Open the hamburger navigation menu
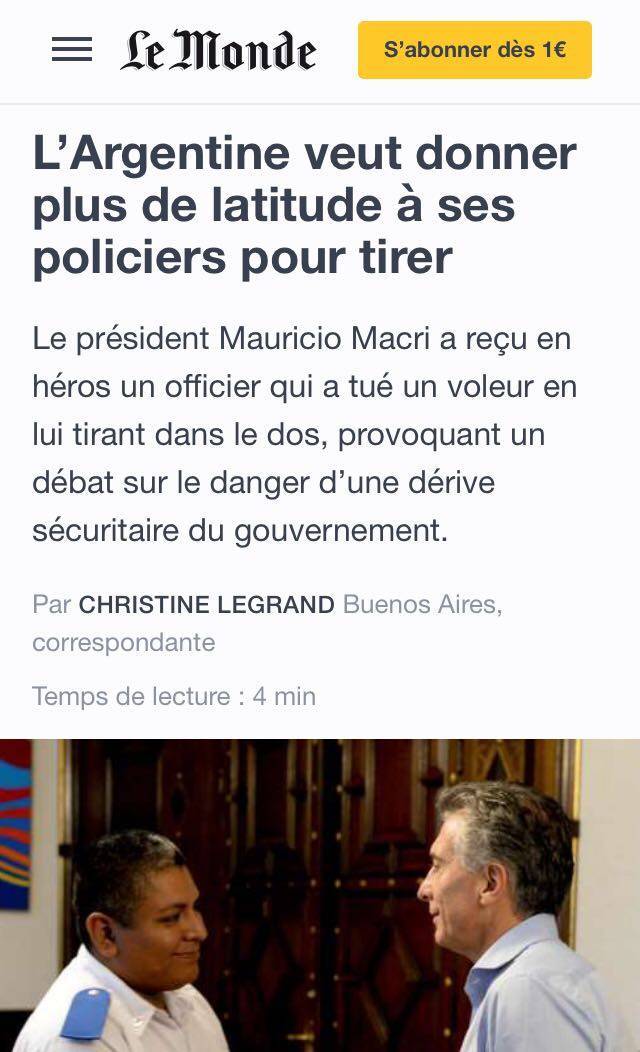Viewport: 640px width, 1052px height. pyautogui.click(x=72, y=50)
